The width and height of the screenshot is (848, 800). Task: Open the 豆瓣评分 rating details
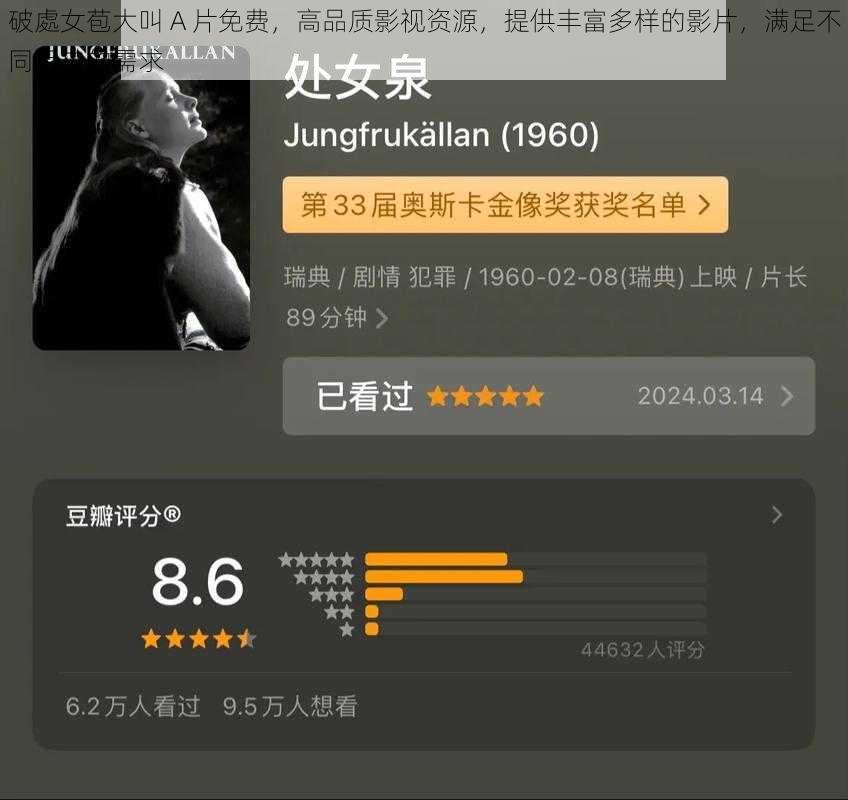pyautogui.click(x=776, y=515)
